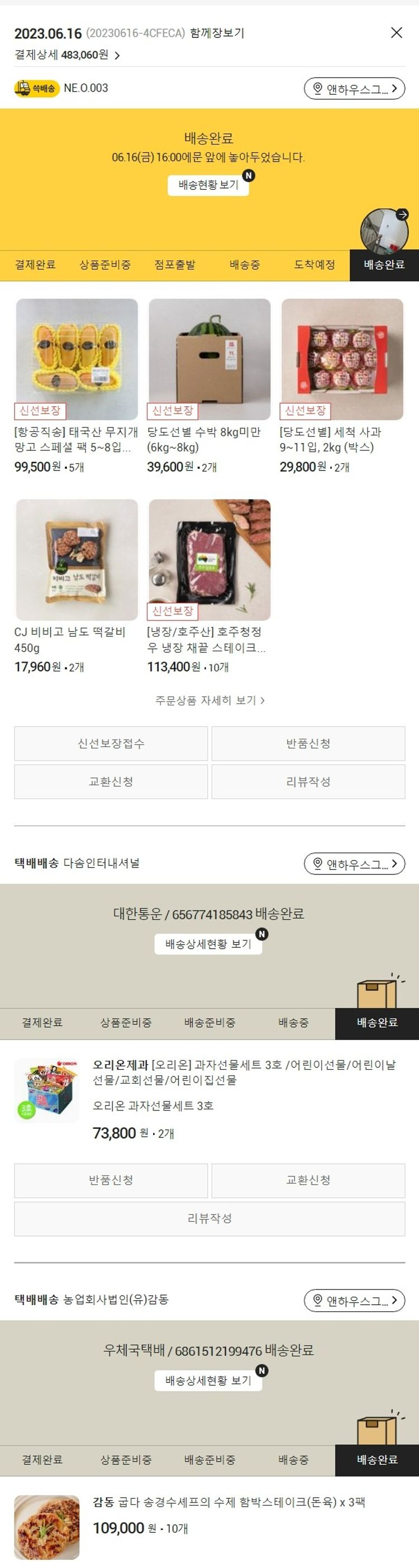Write a review for 석배송 items
The width and height of the screenshot is (419, 1568).
click(308, 782)
